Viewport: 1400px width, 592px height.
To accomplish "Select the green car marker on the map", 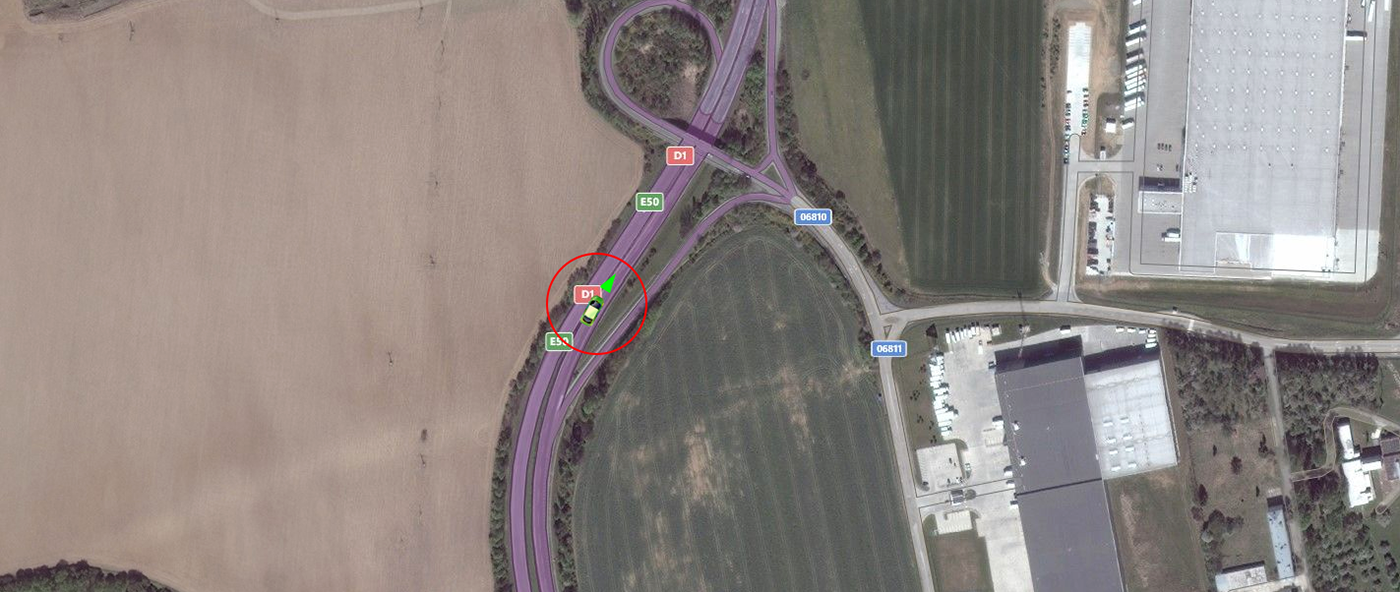I will 591,313.
